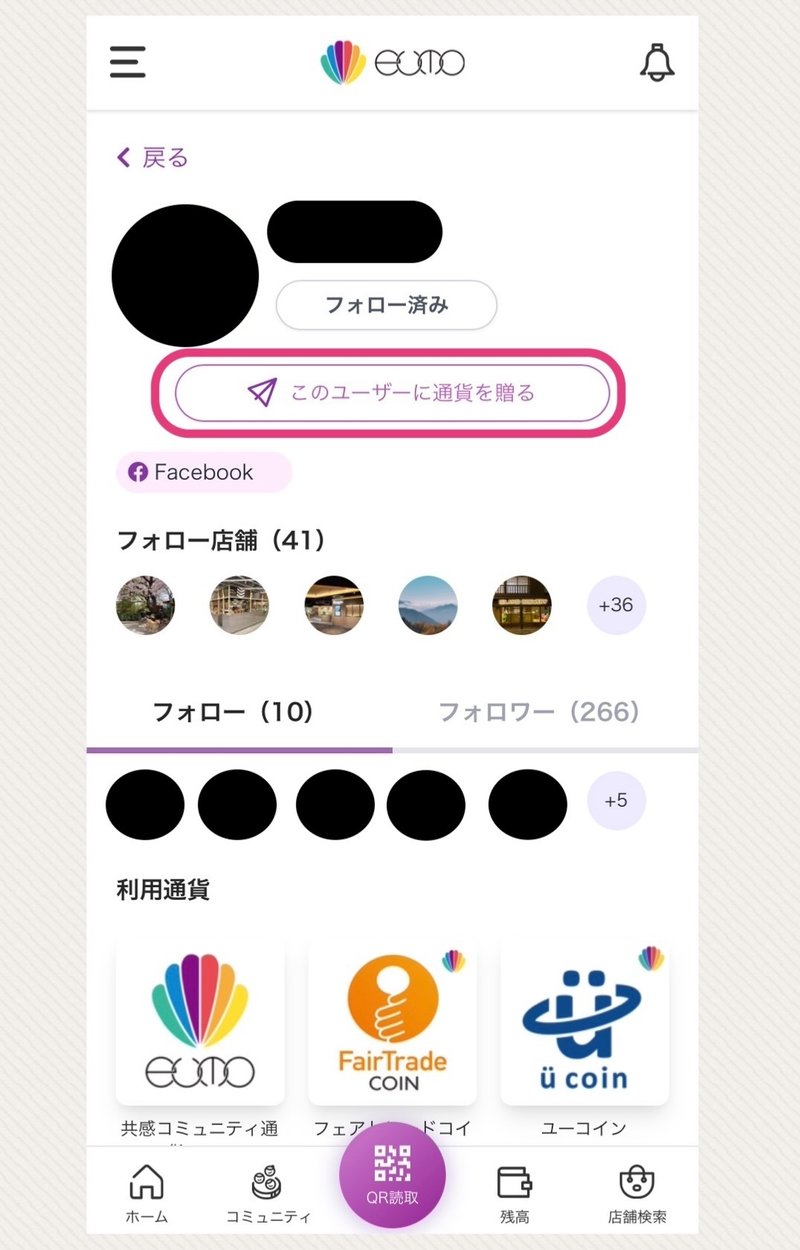Select the フォロー (10) tab
This screenshot has height=1250, width=800.
tap(233, 712)
